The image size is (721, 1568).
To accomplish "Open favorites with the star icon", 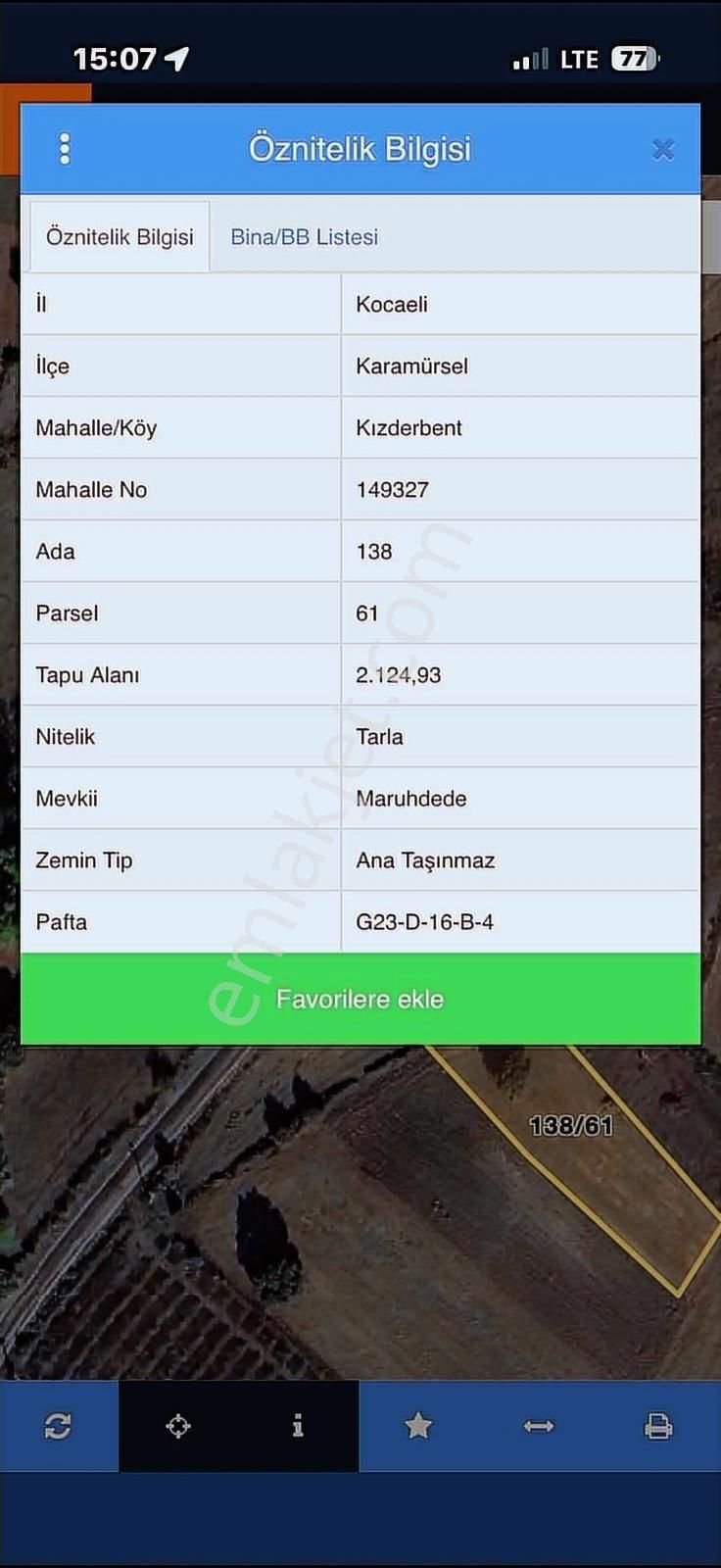I will [x=418, y=1426].
